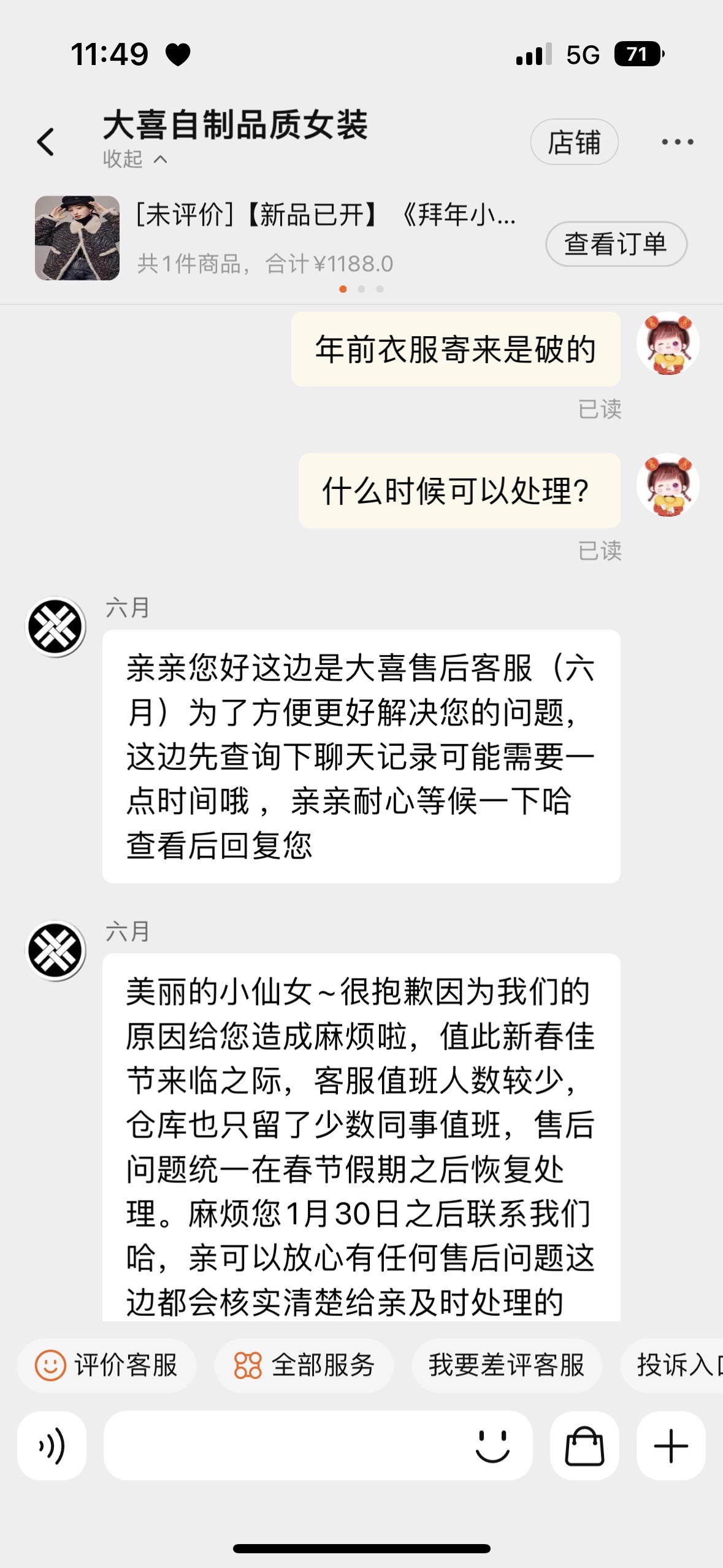
Task: Select the 评价客服 chip
Action: [107, 1366]
